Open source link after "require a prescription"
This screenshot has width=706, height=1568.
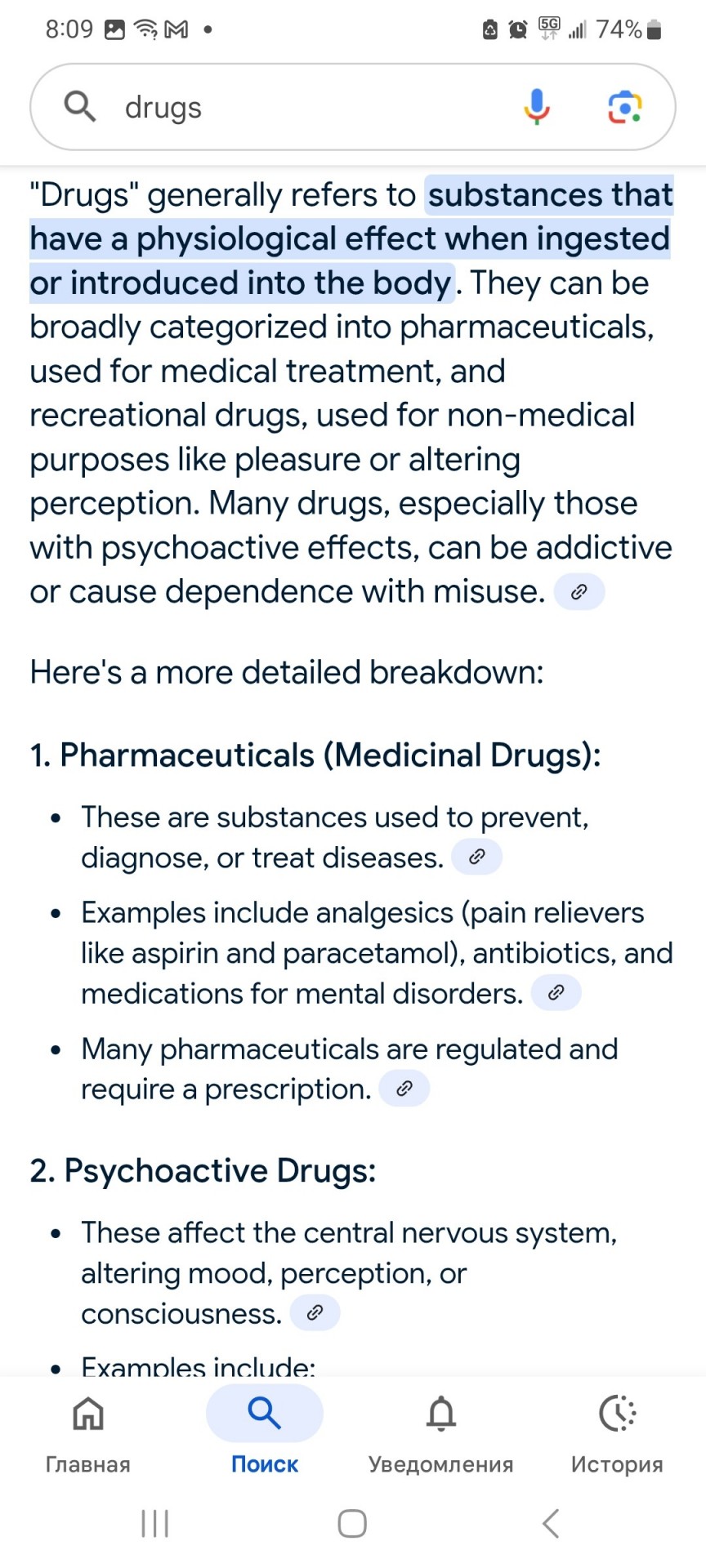pyautogui.click(x=404, y=1089)
